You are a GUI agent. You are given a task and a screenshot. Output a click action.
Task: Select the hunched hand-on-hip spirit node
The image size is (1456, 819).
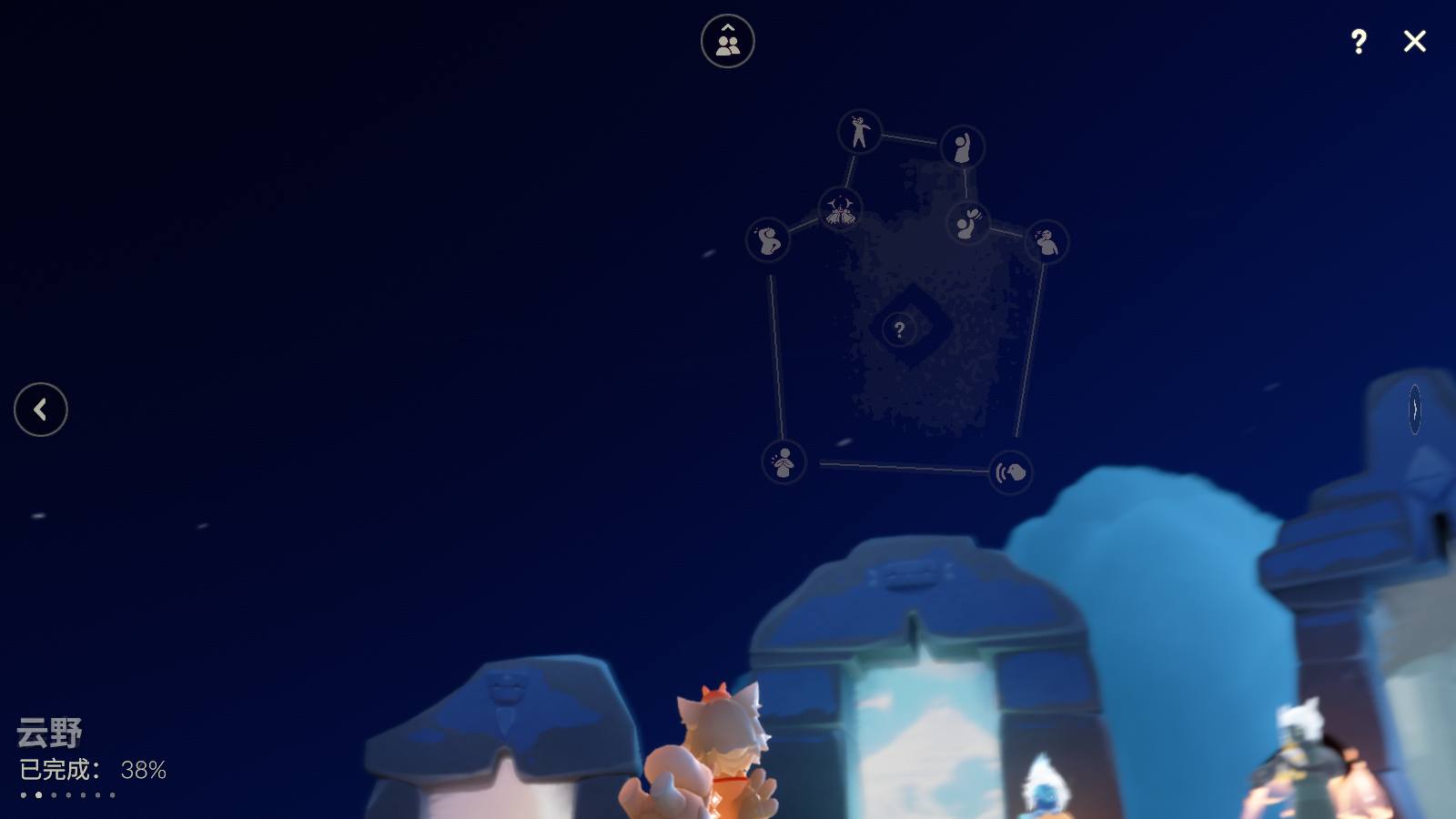pos(767,241)
